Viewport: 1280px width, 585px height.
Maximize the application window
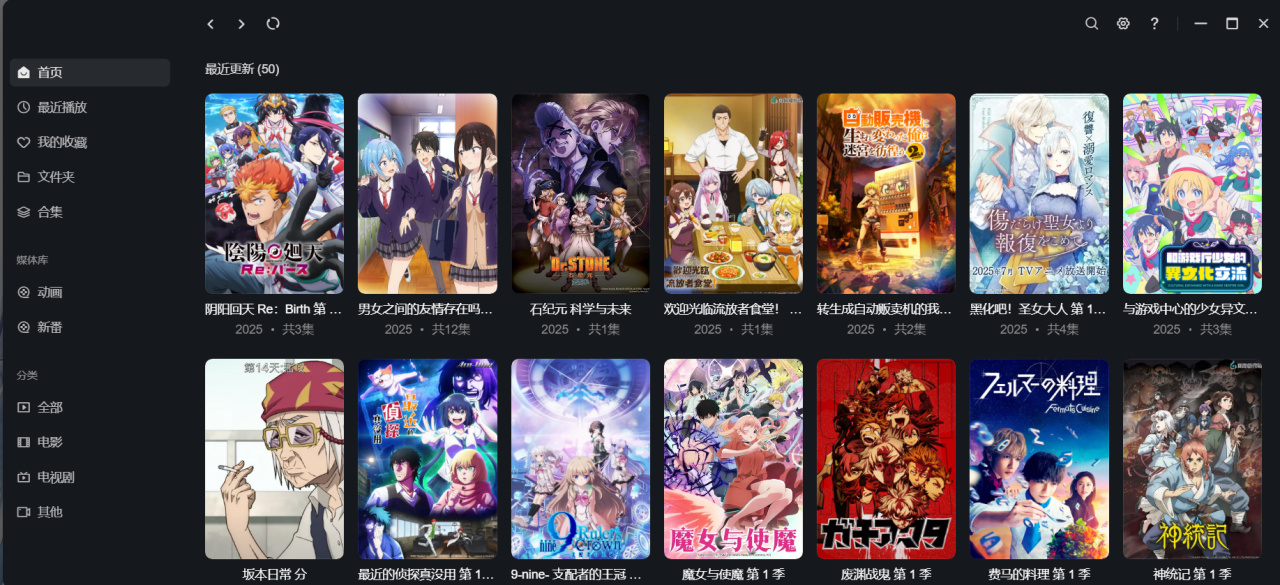[1232, 24]
